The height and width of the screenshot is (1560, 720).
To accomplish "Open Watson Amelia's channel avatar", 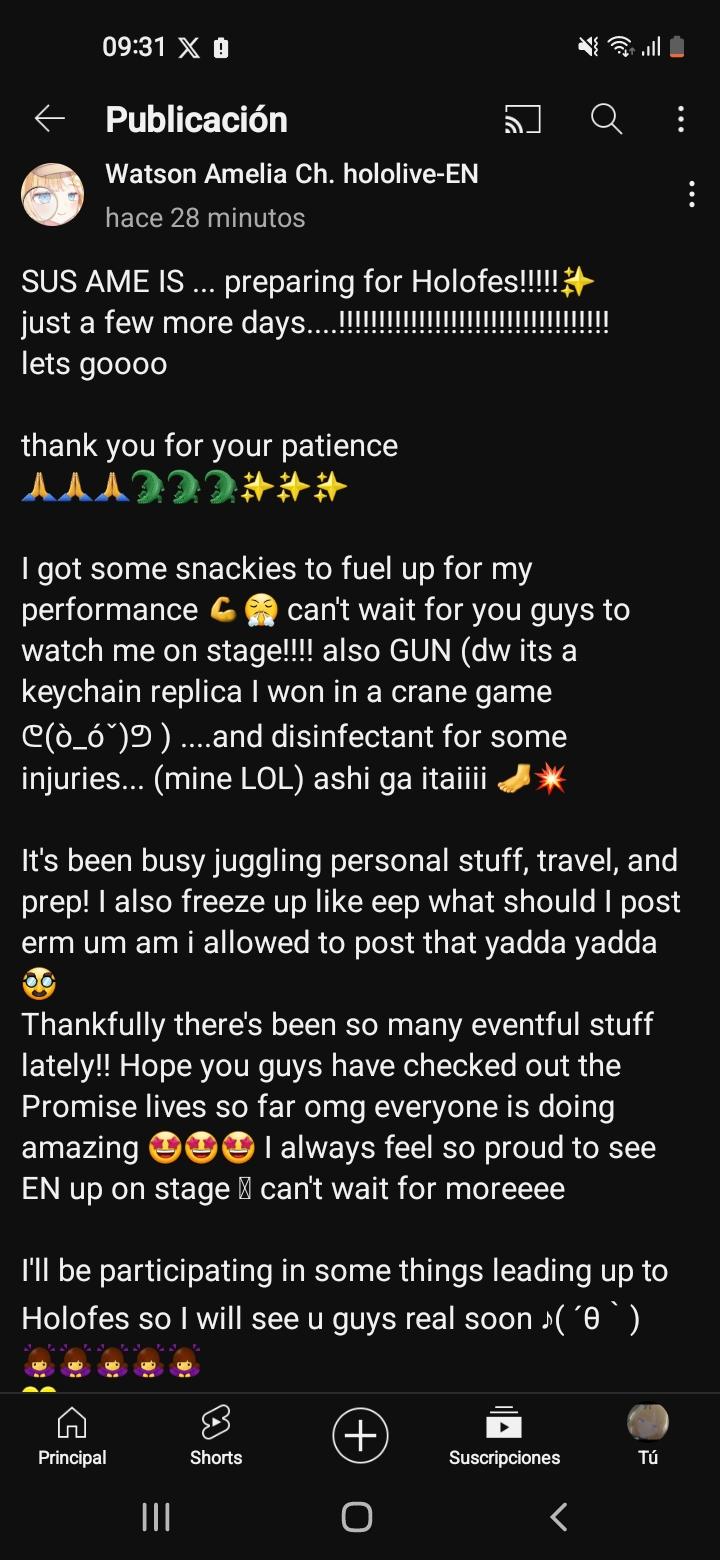I will [53, 193].
